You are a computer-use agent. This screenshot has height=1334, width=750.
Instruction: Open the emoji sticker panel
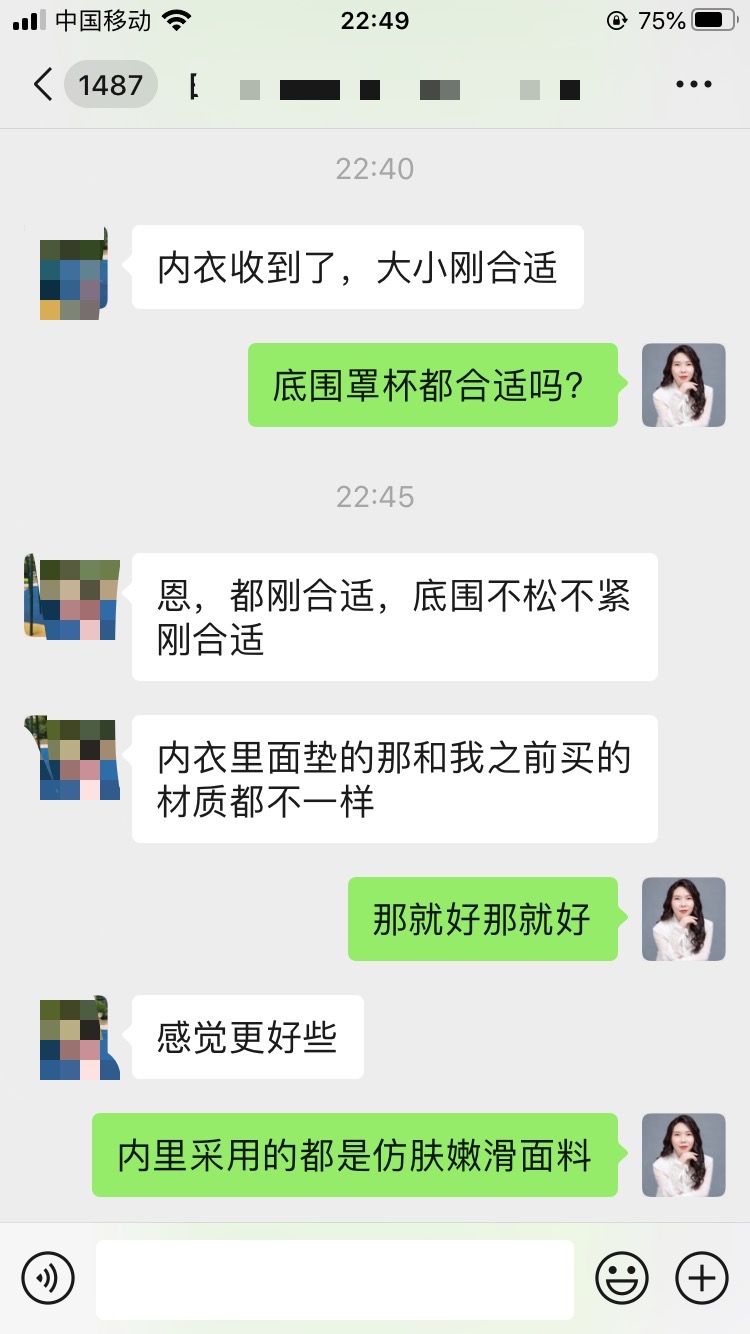tap(622, 1277)
